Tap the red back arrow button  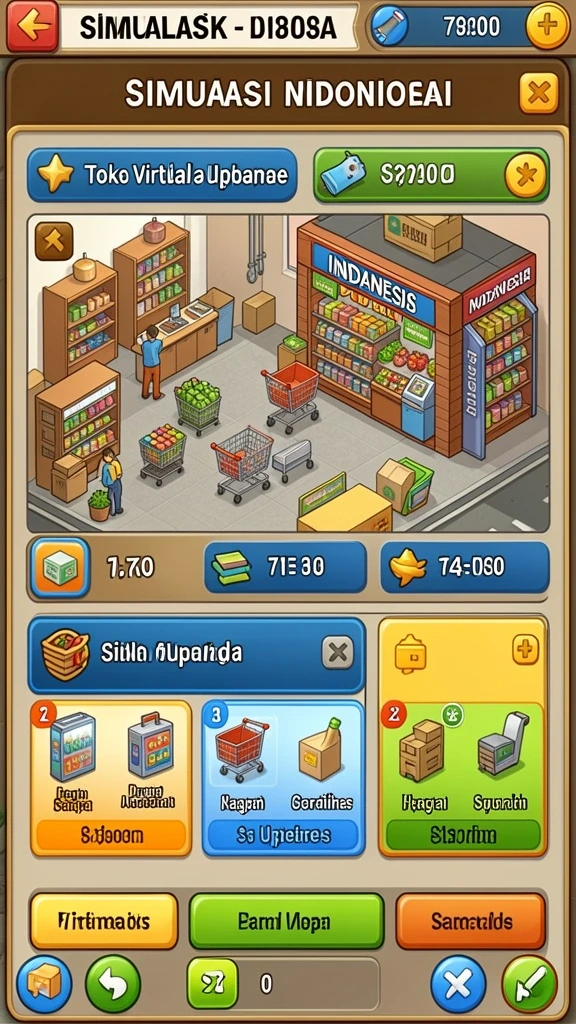pyautogui.click(x=32, y=26)
